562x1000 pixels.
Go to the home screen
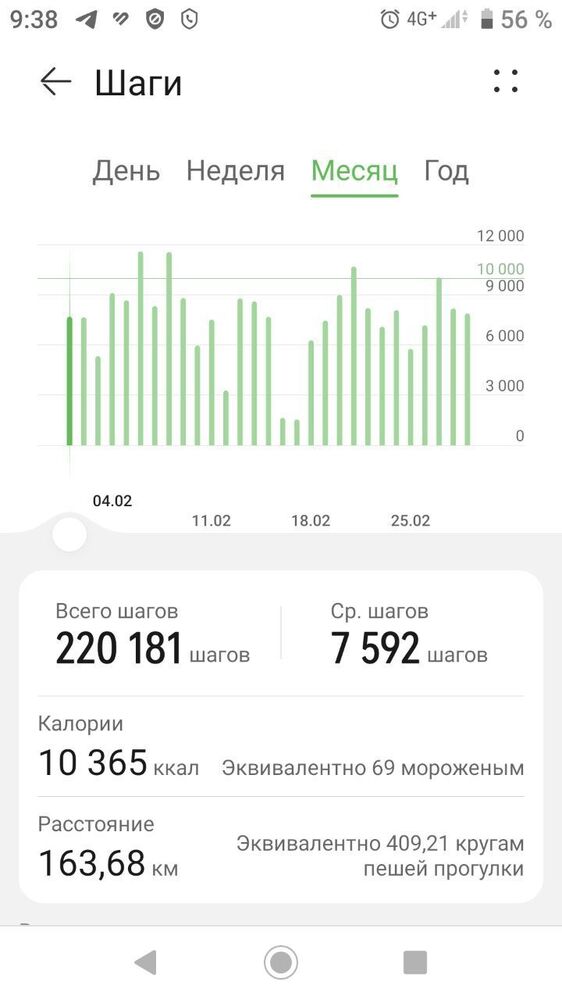point(281,962)
